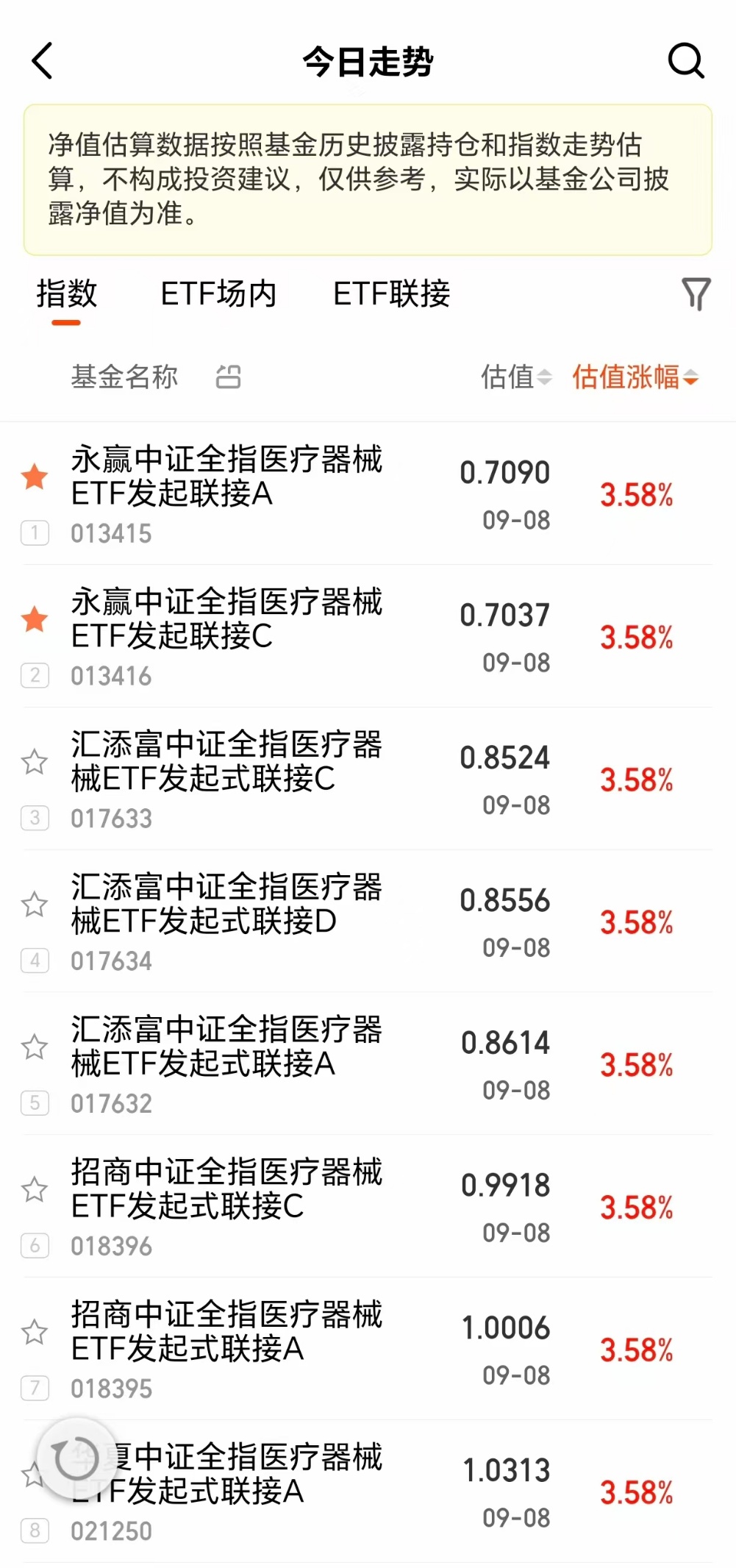The height and width of the screenshot is (1568, 736).
Task: Click the back arrow at top left
Action: tap(42, 62)
